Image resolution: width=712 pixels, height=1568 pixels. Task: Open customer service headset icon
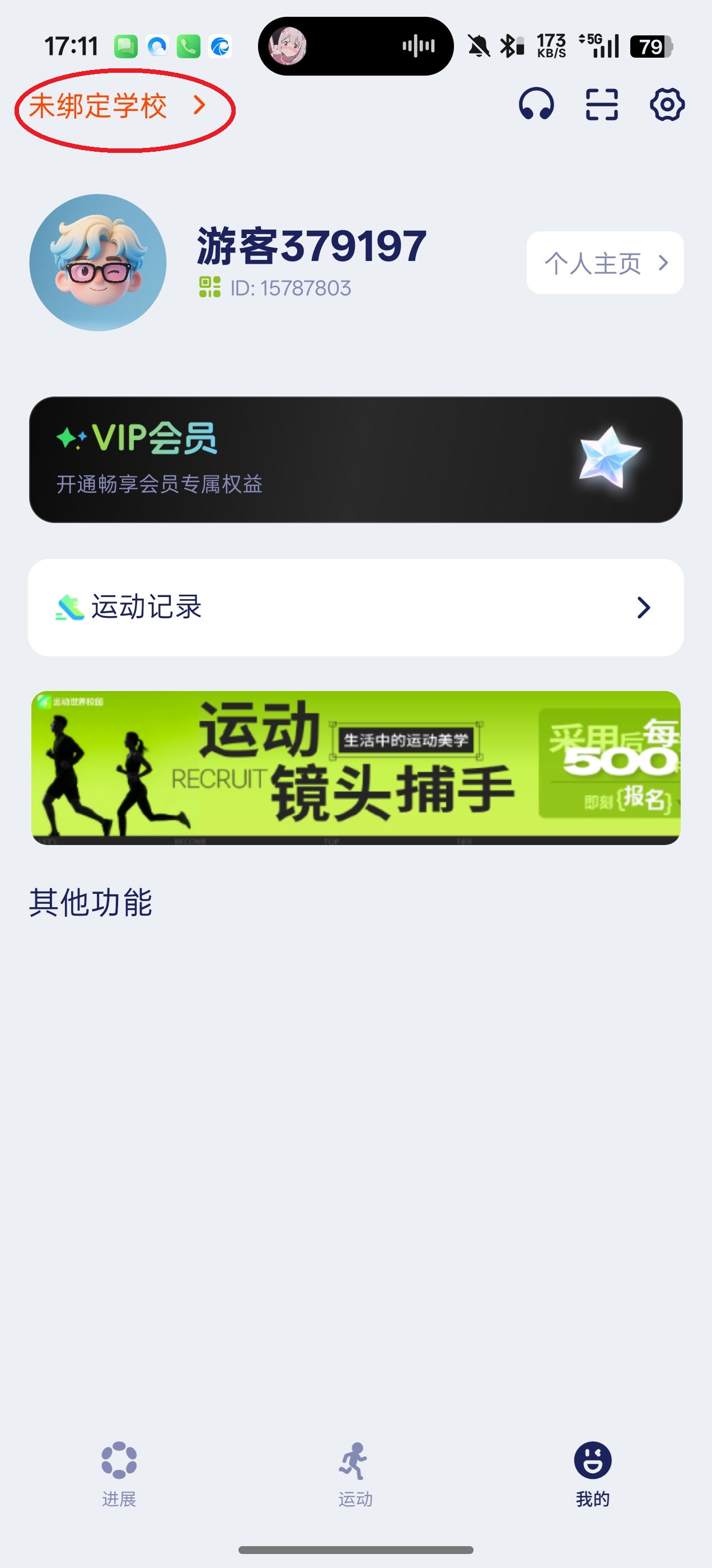536,105
